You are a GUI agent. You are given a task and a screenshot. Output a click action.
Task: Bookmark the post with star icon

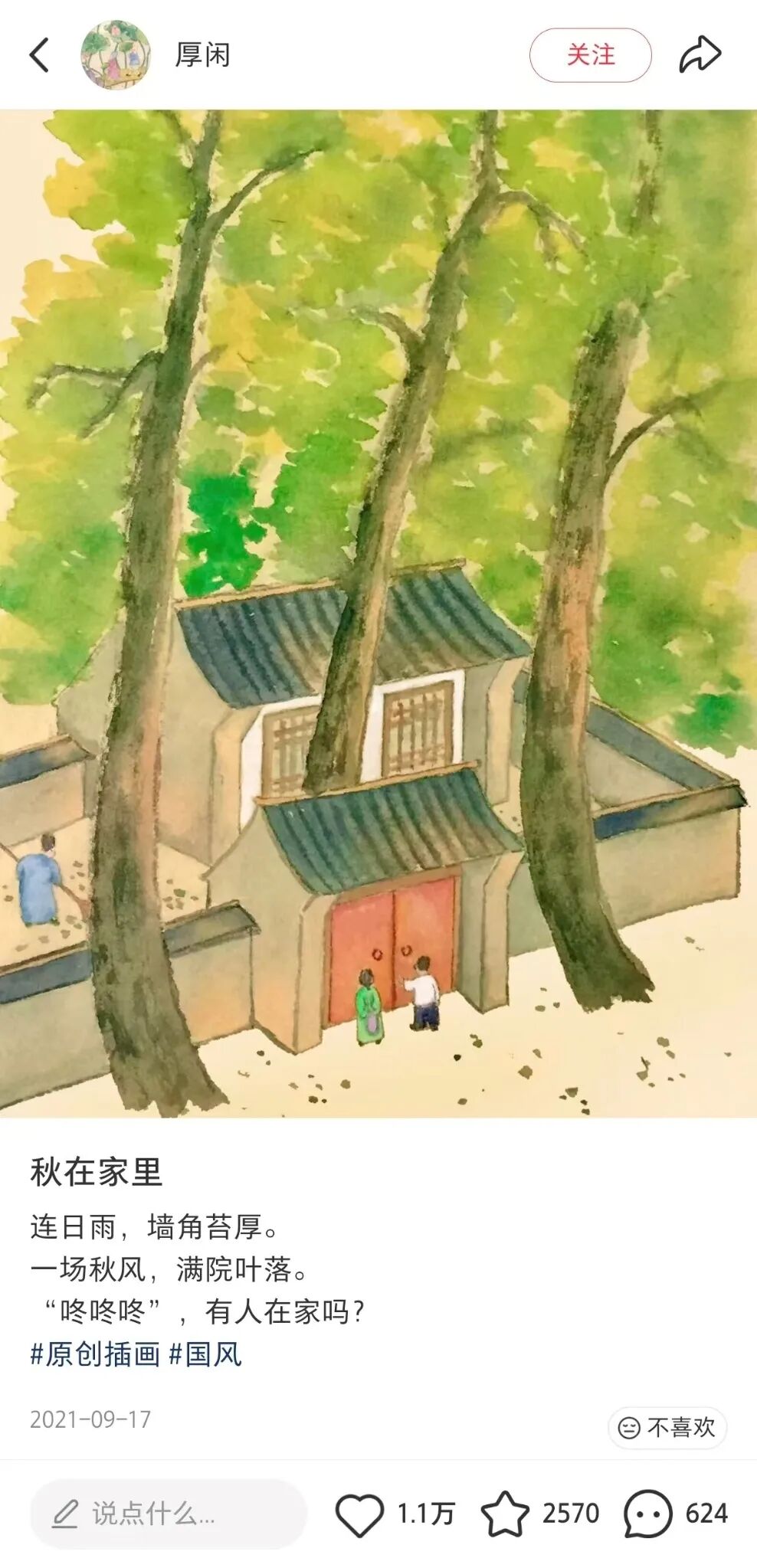coord(505,1514)
